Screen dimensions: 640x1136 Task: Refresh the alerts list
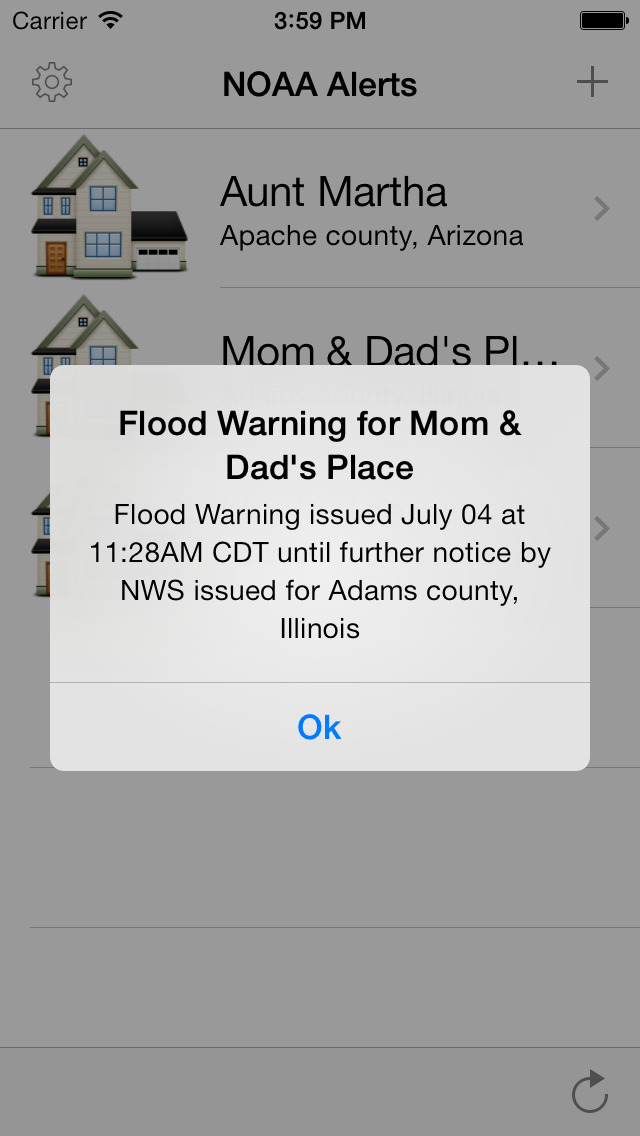(x=590, y=1091)
